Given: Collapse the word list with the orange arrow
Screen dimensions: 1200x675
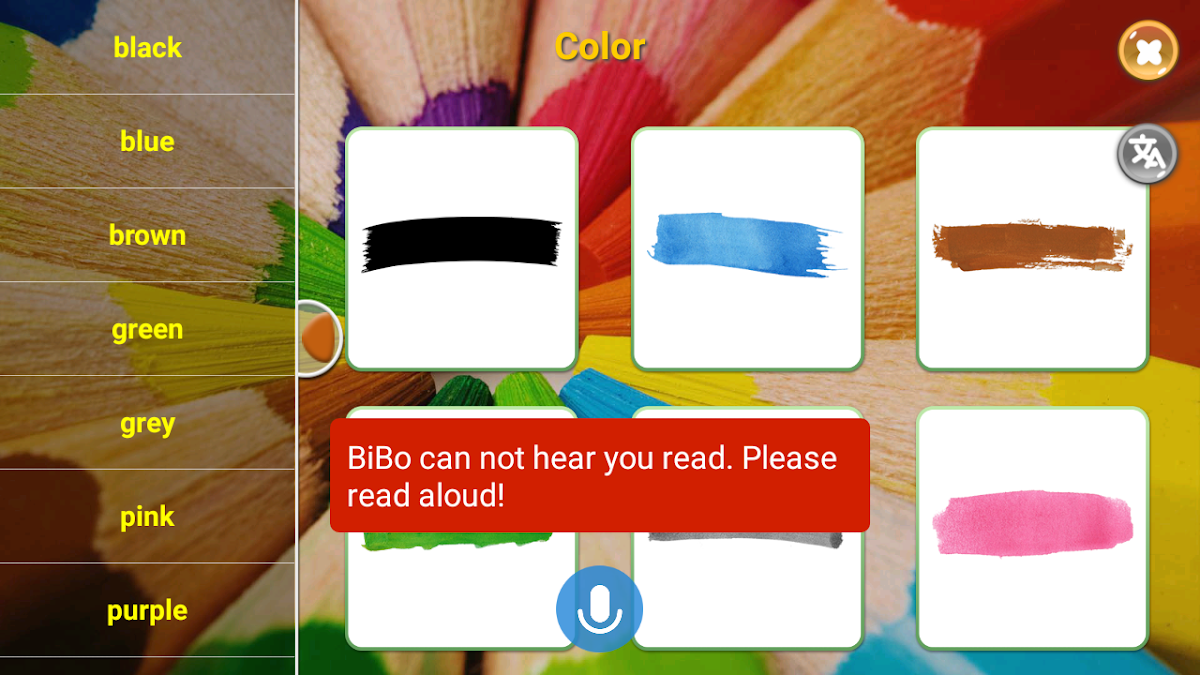Looking at the screenshot, I should click(x=319, y=338).
